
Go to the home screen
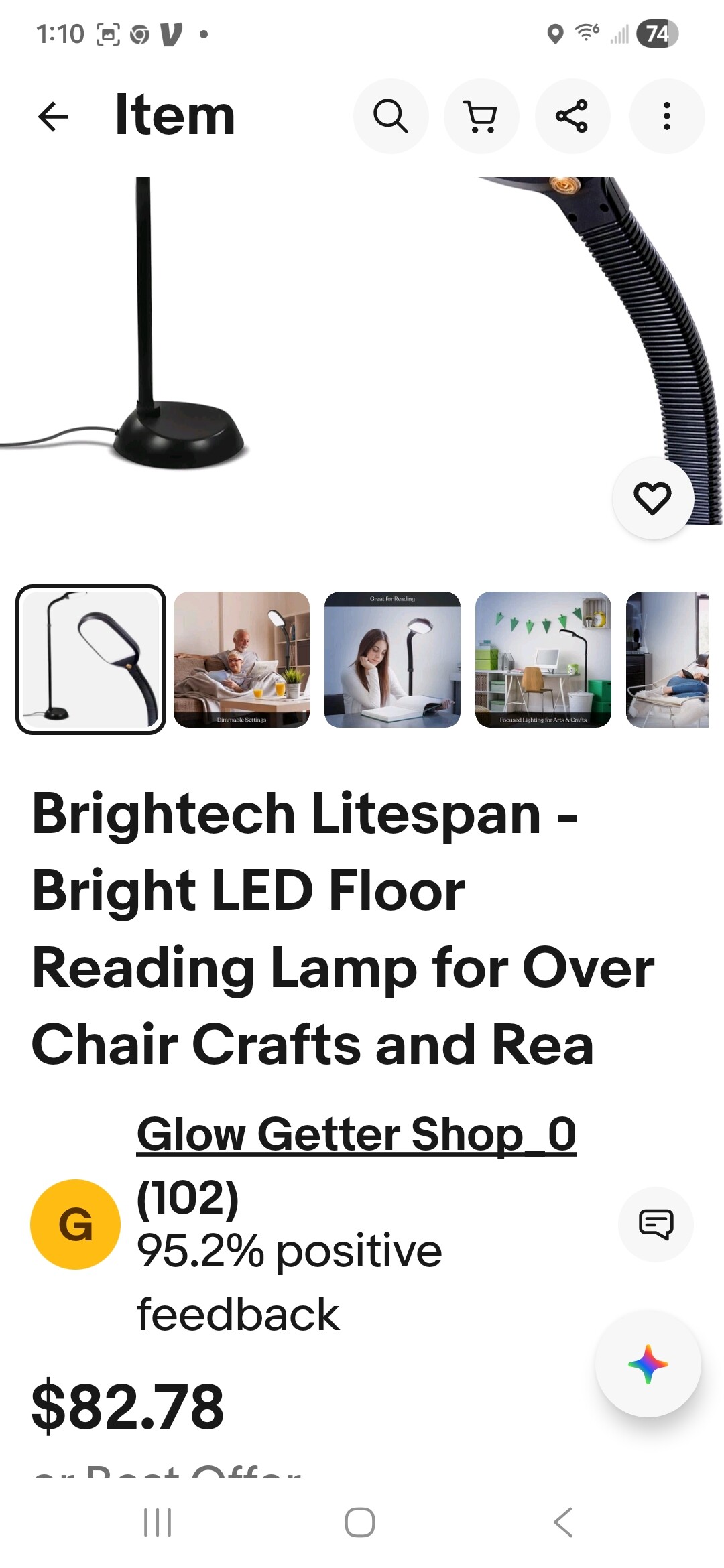pos(360,1522)
